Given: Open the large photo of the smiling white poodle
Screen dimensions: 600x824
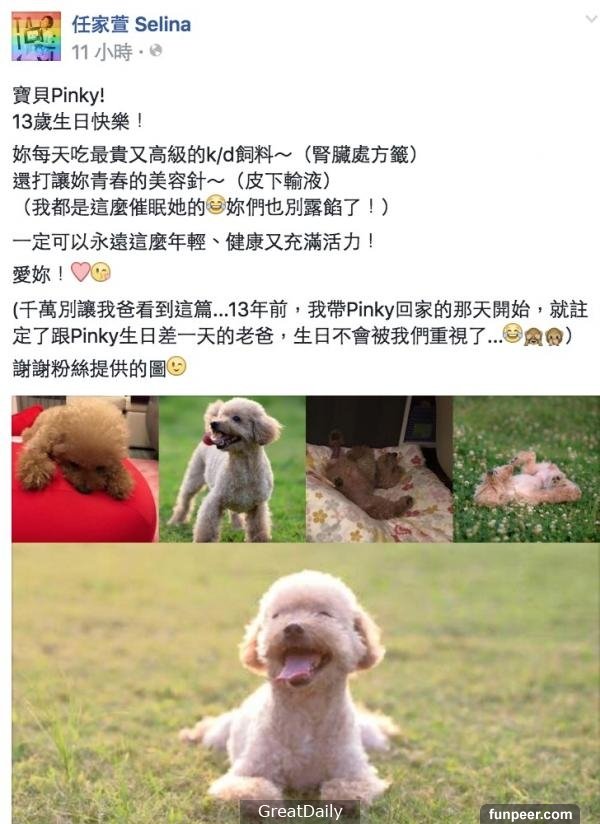Looking at the screenshot, I should (x=305, y=680).
